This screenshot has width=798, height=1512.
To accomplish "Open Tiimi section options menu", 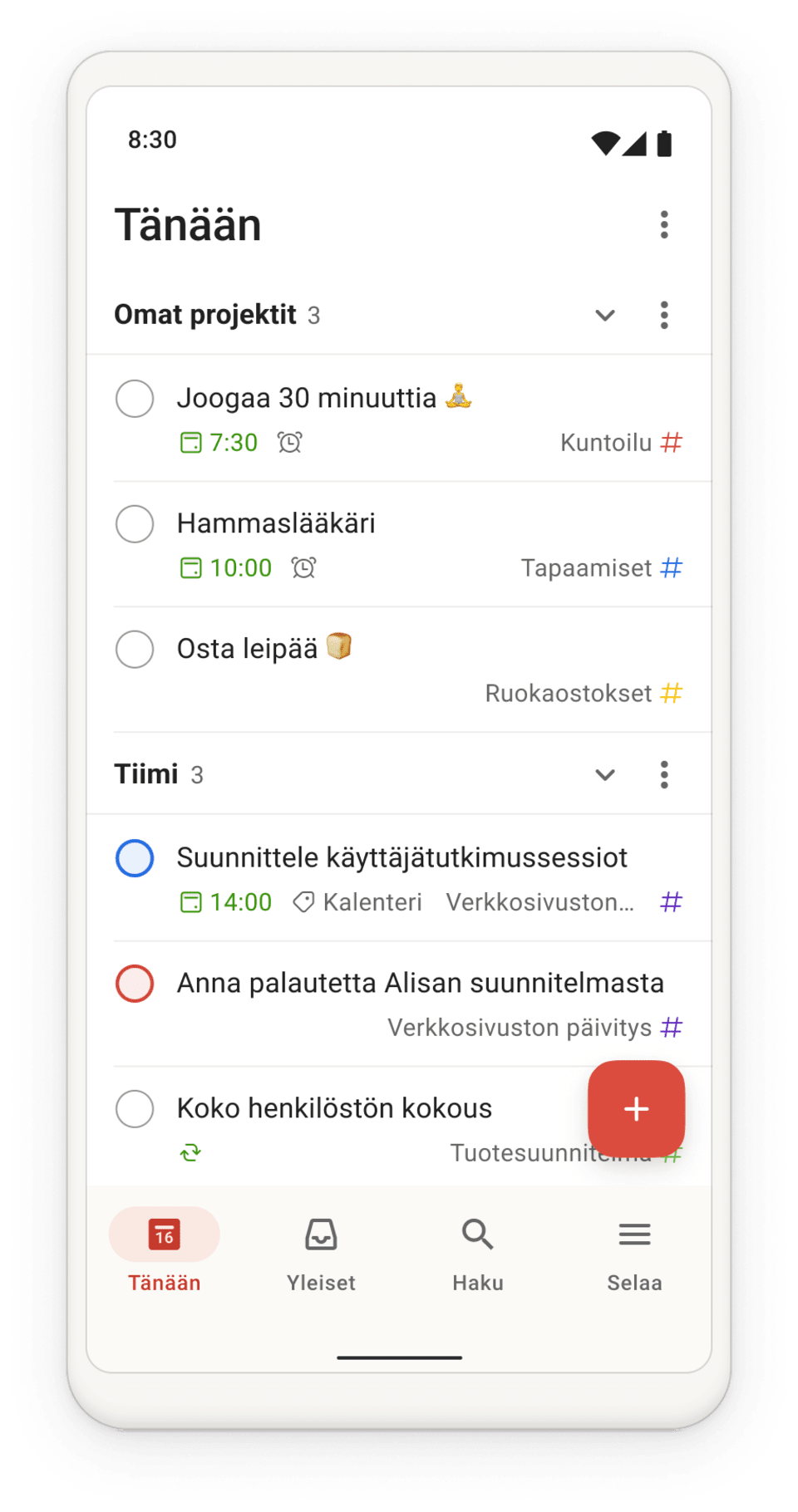I will 663,774.
